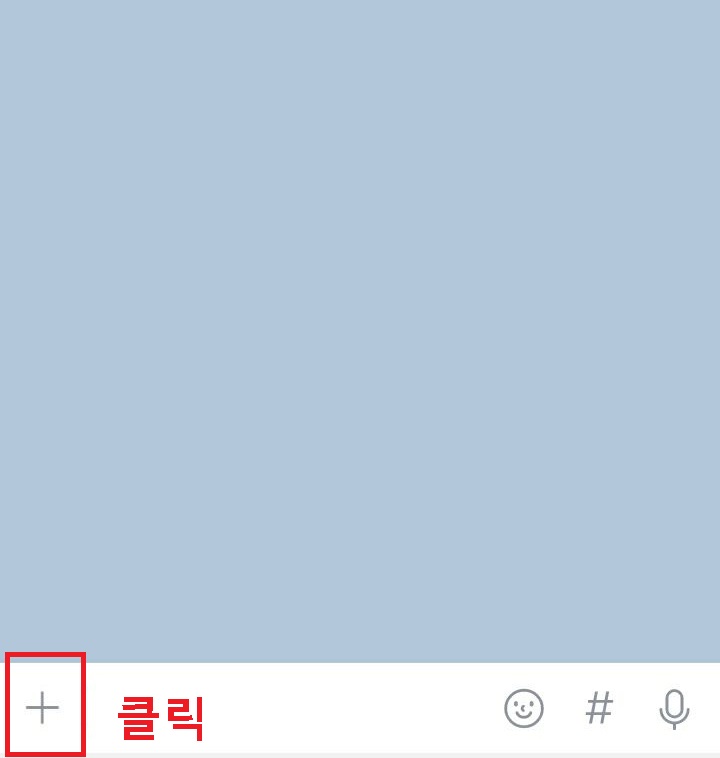
Task: Expand the attachment options menu
Action: click(x=42, y=710)
